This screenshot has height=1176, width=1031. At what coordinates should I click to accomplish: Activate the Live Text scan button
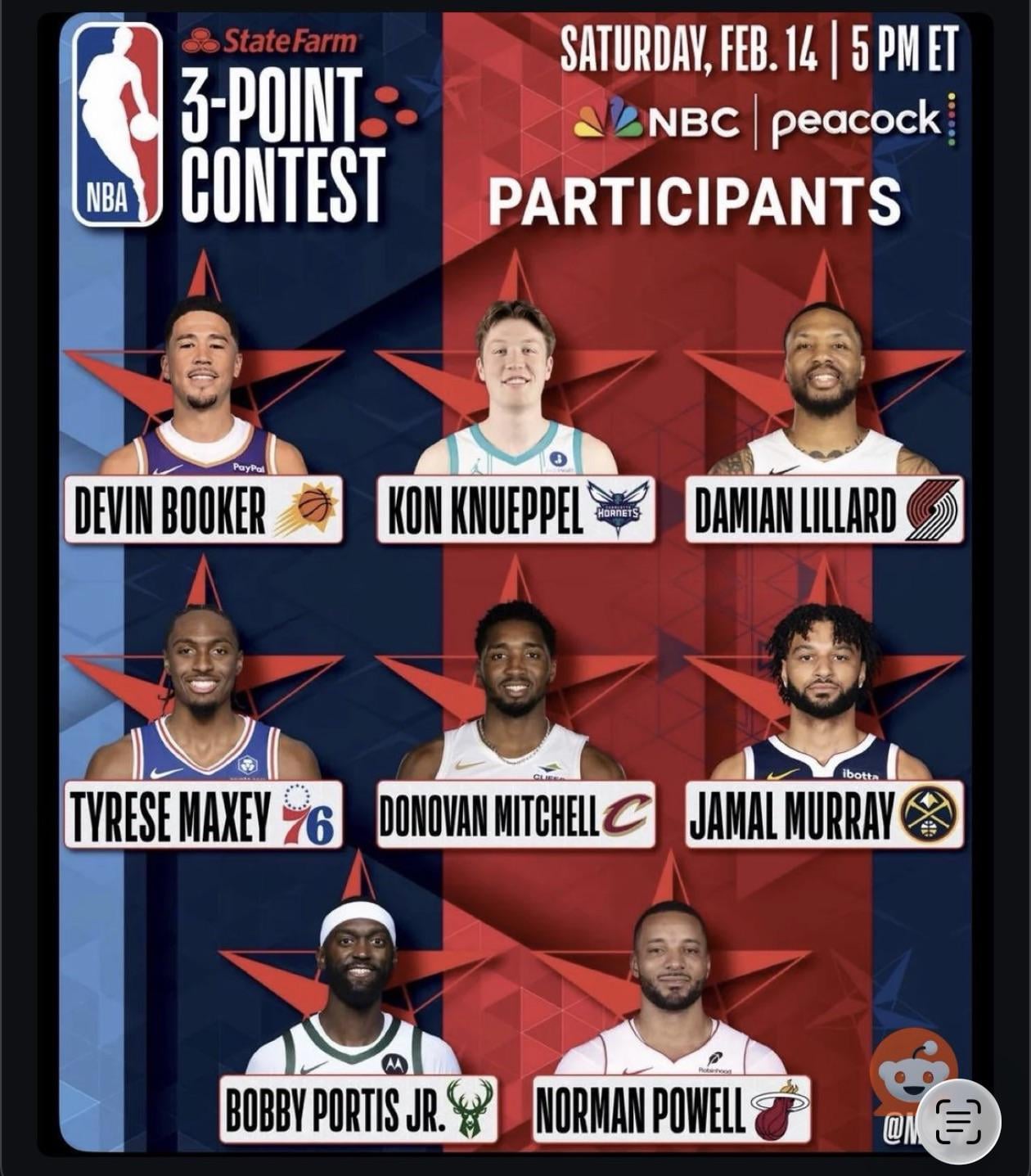pos(957,1120)
